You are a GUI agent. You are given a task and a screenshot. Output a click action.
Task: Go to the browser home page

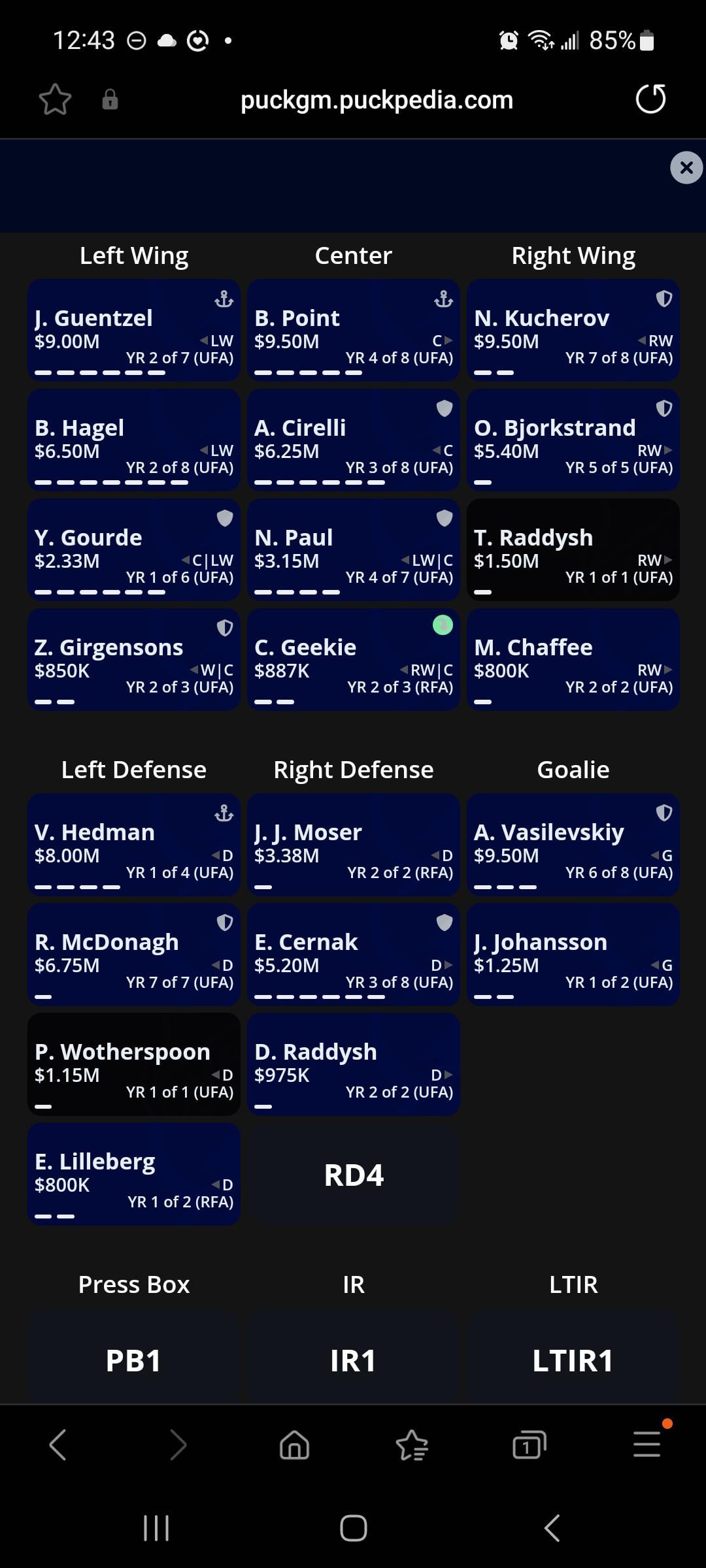click(294, 1445)
